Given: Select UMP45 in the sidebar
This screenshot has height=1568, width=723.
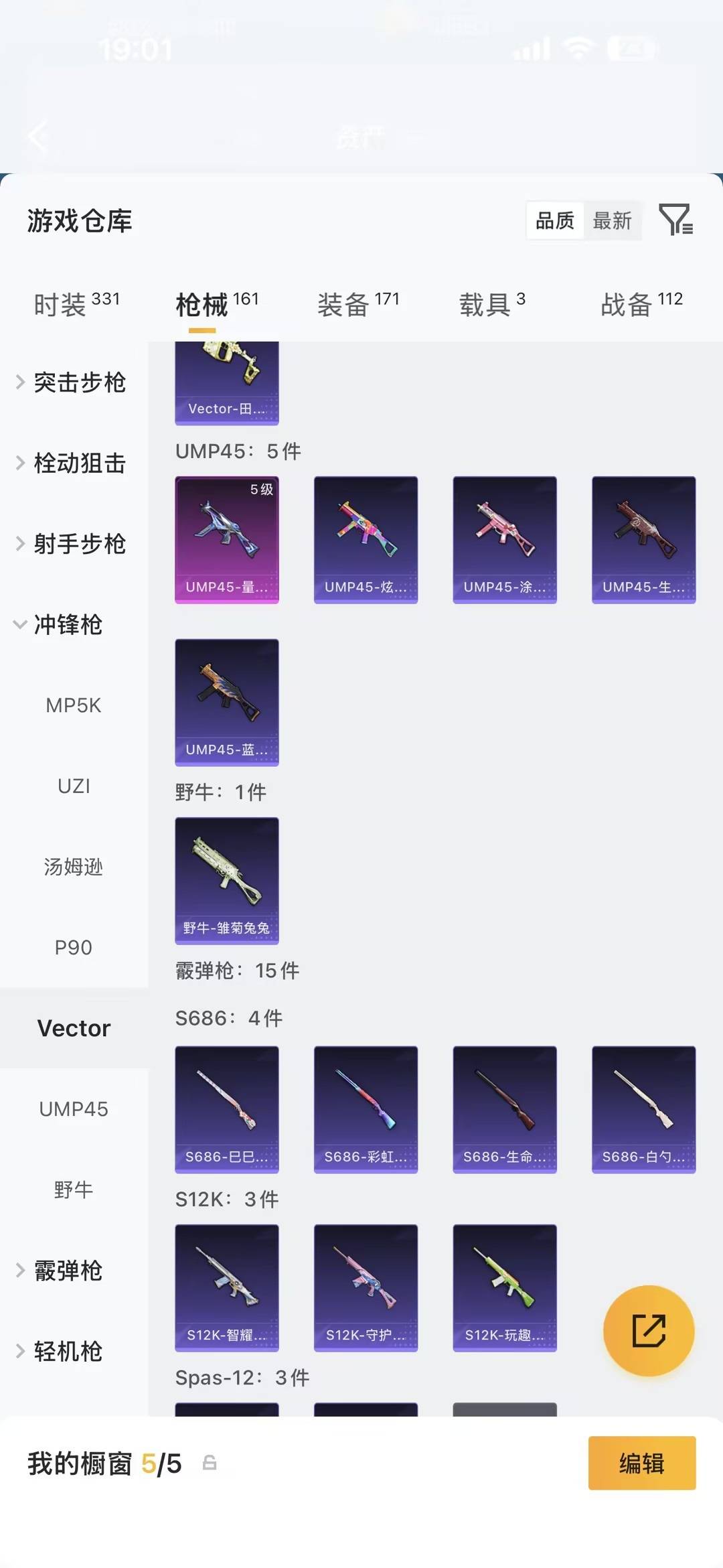Looking at the screenshot, I should coord(74,1109).
